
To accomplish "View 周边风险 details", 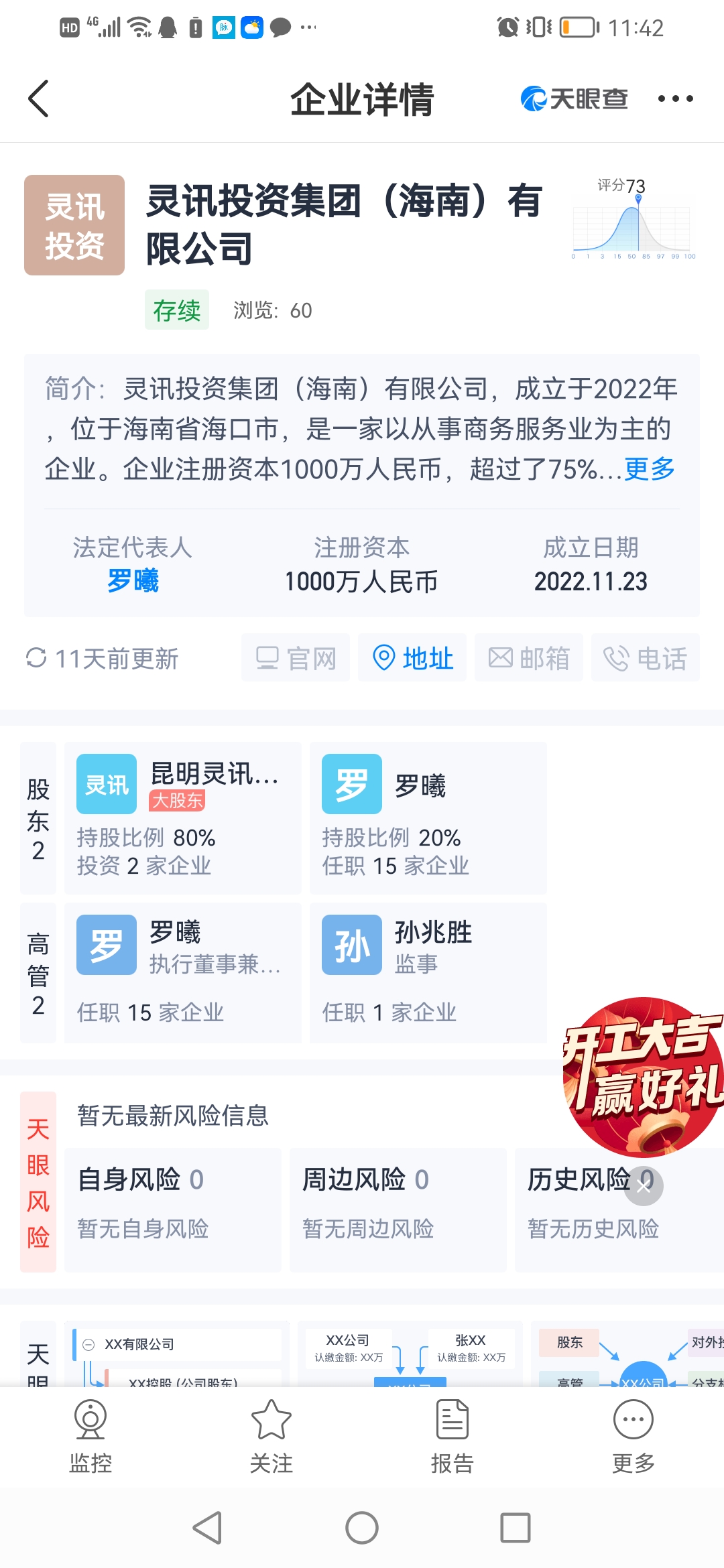I will click(397, 1210).
